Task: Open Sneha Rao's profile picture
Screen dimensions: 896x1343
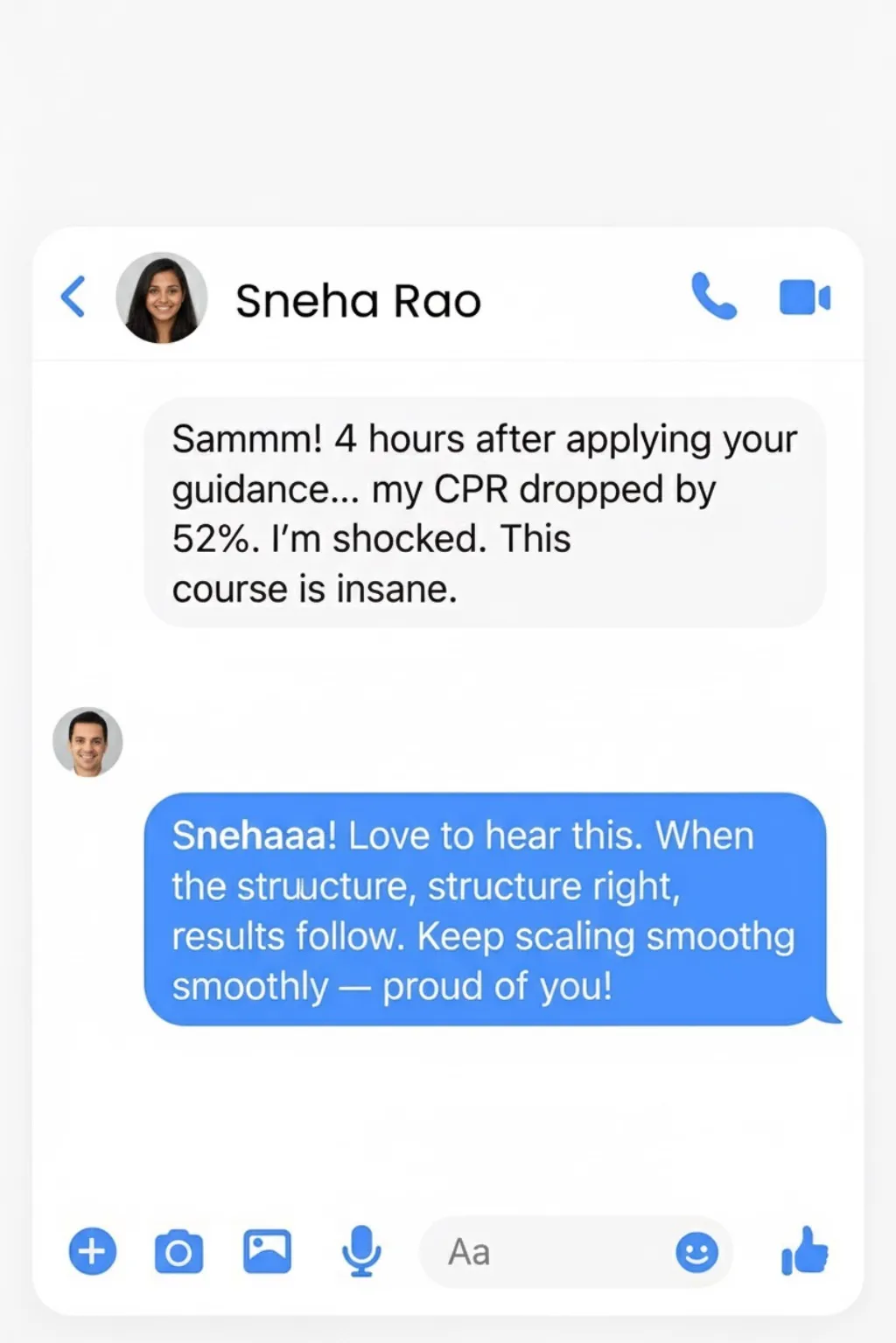Action: point(162,297)
